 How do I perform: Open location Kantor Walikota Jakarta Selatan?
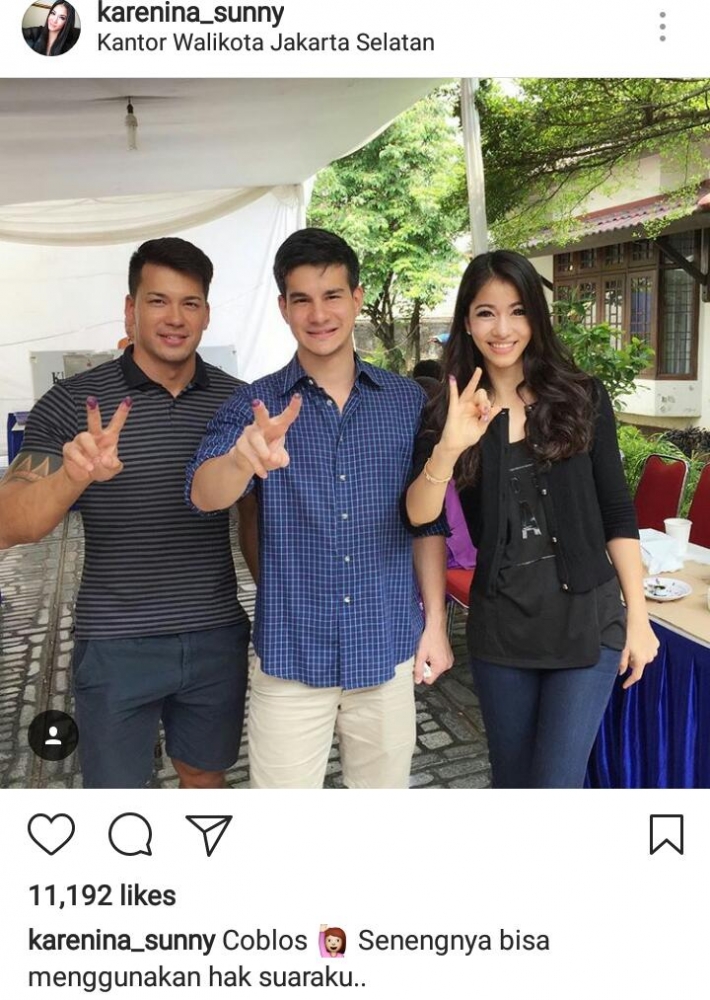[x=265, y=43]
